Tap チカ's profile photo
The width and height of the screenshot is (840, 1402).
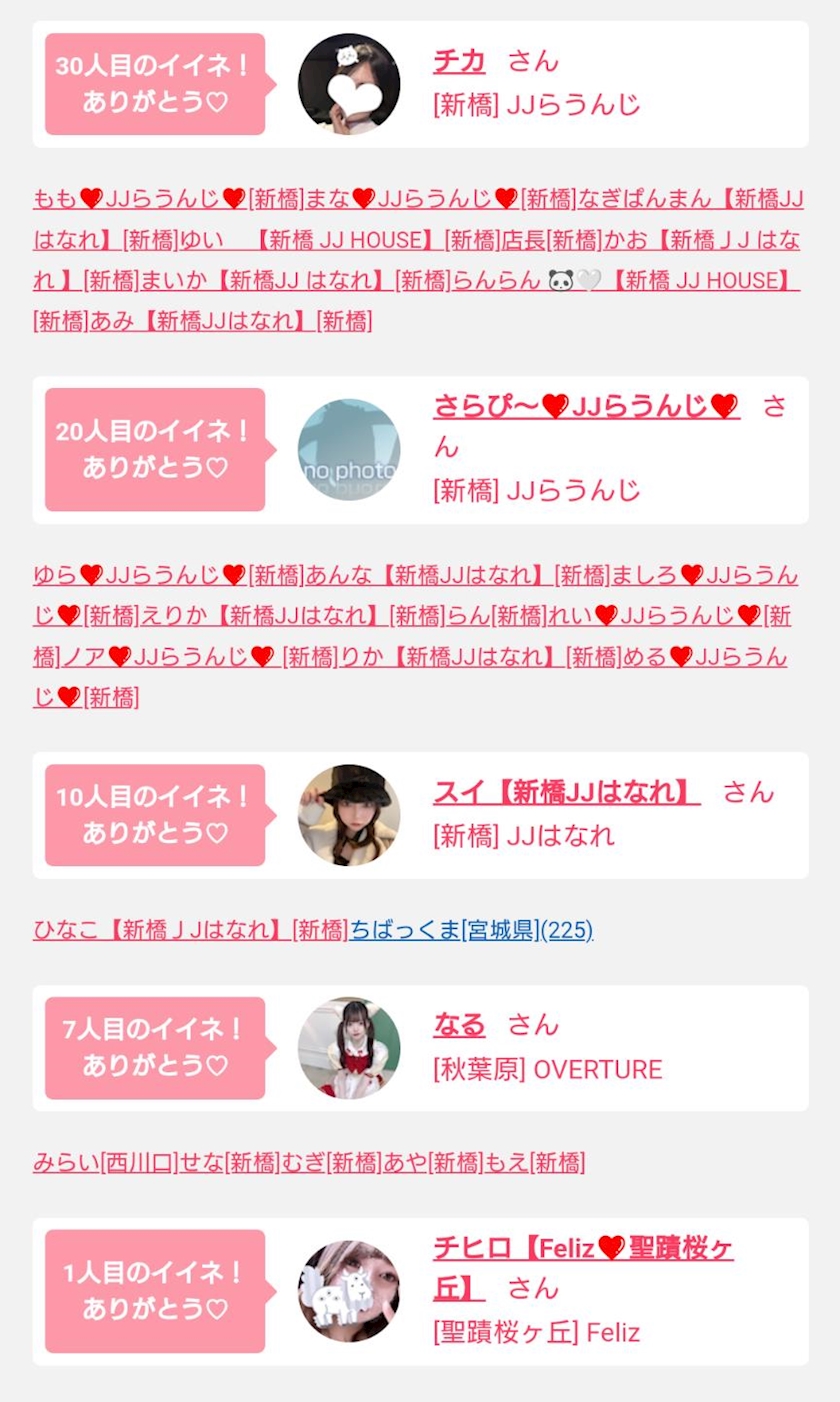point(349,84)
